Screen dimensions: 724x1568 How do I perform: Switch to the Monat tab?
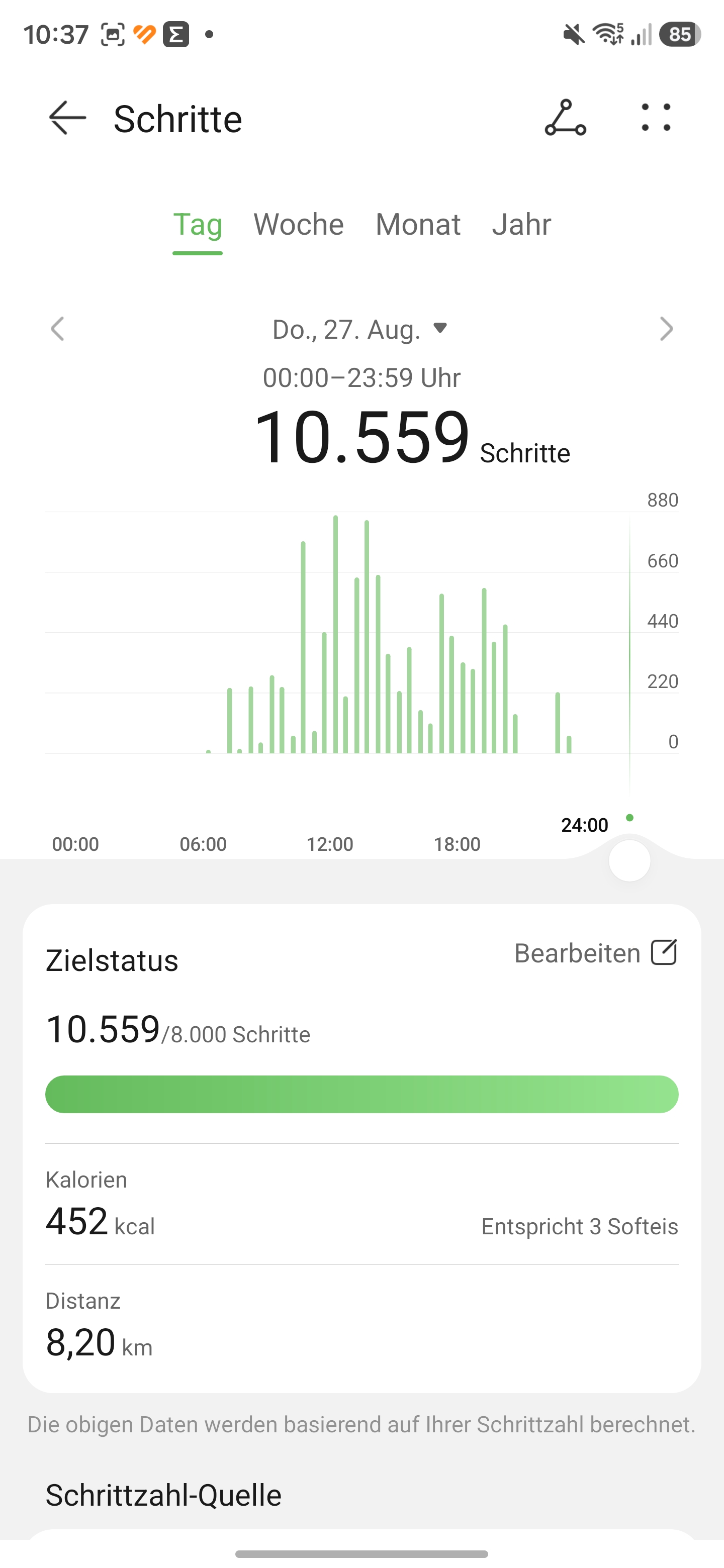click(418, 225)
